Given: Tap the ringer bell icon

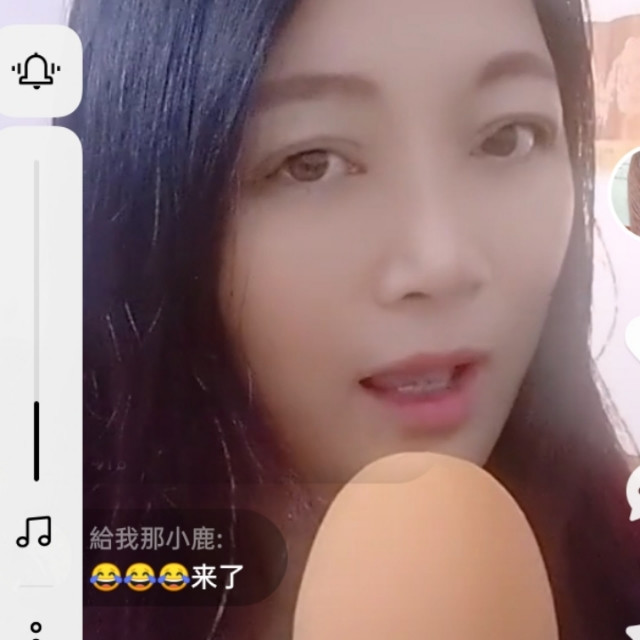Looking at the screenshot, I should (36, 71).
